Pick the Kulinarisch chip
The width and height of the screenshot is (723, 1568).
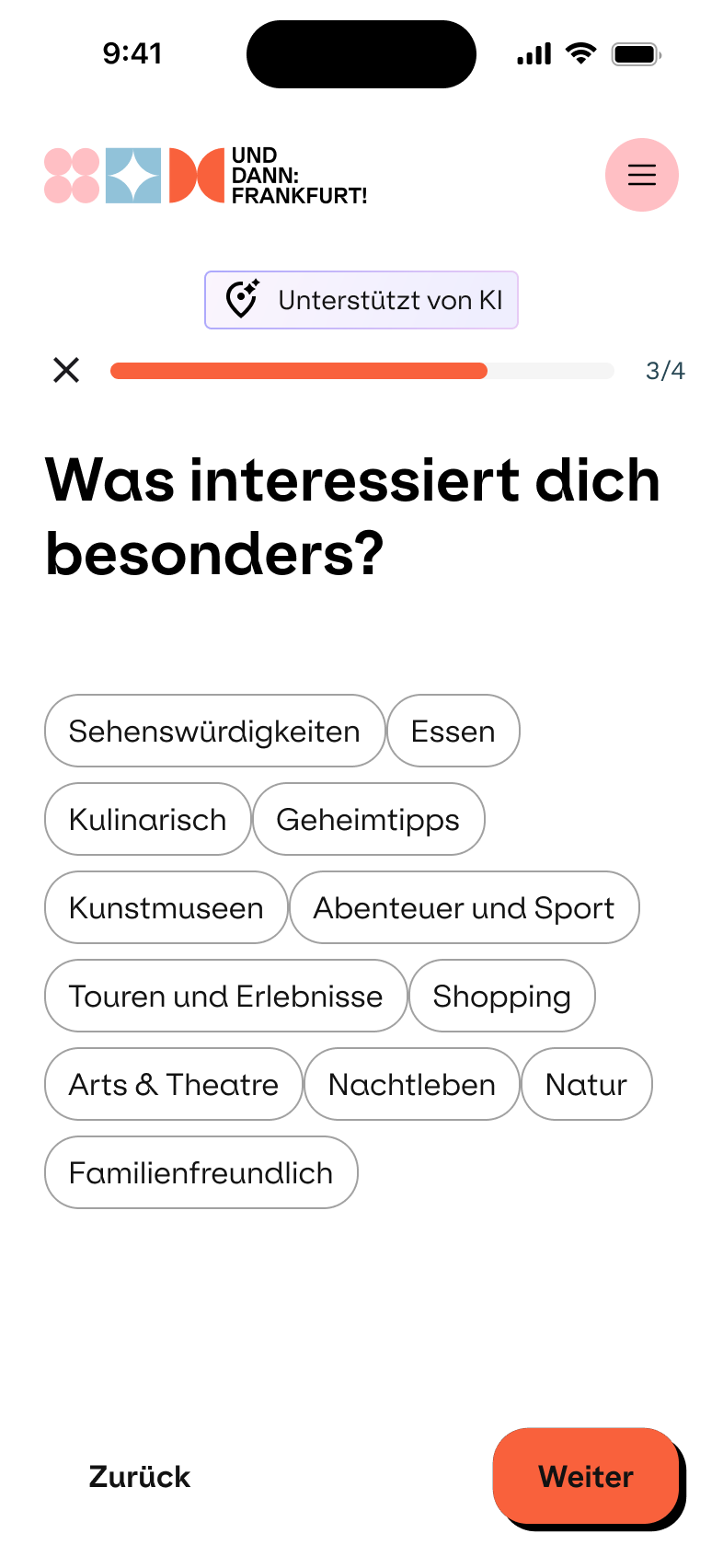point(147,819)
